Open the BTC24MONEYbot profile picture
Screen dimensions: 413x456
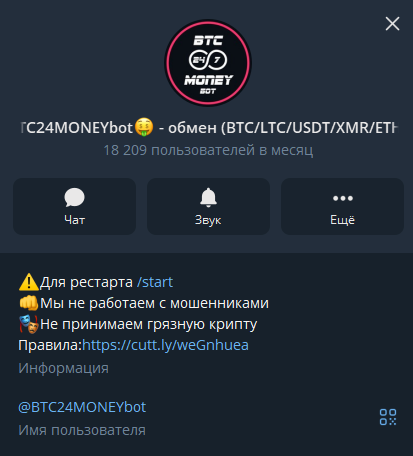208,63
